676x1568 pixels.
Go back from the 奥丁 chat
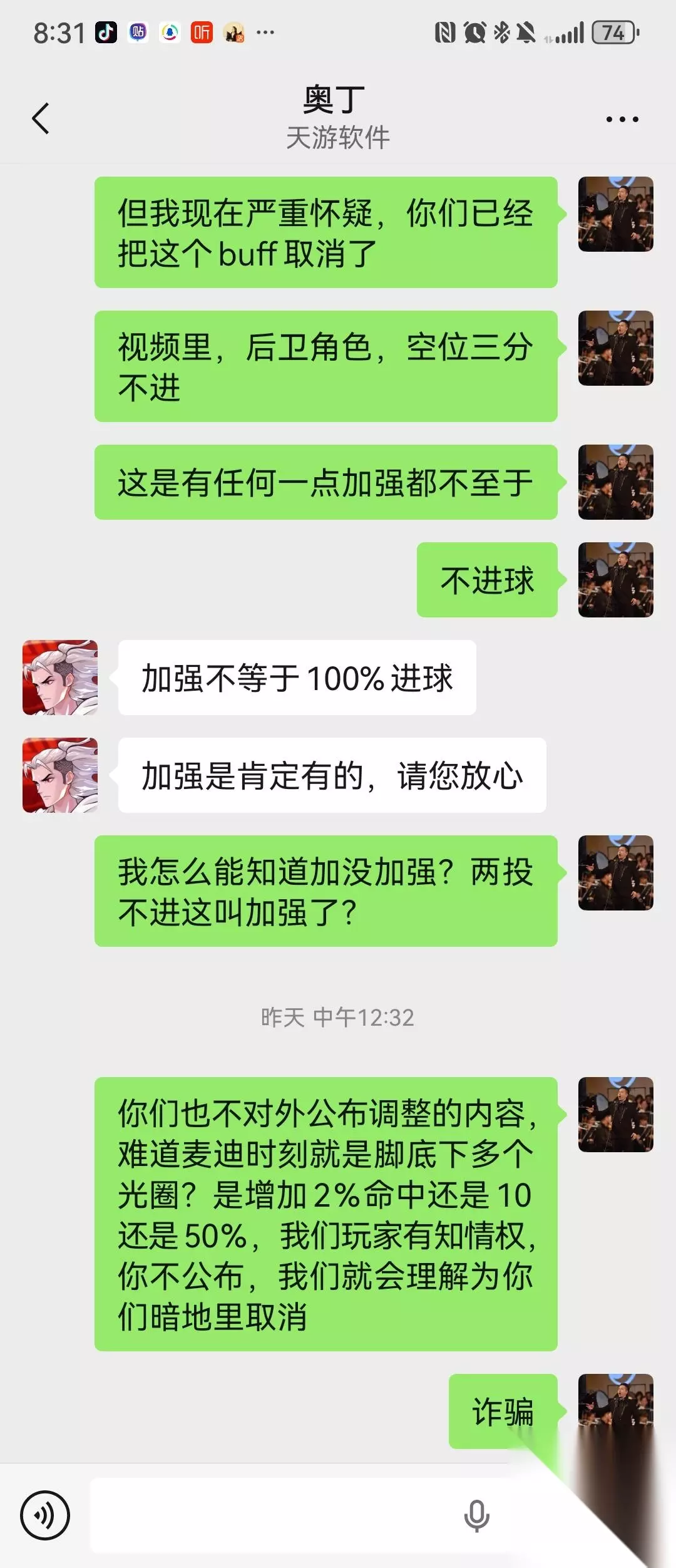point(41,118)
